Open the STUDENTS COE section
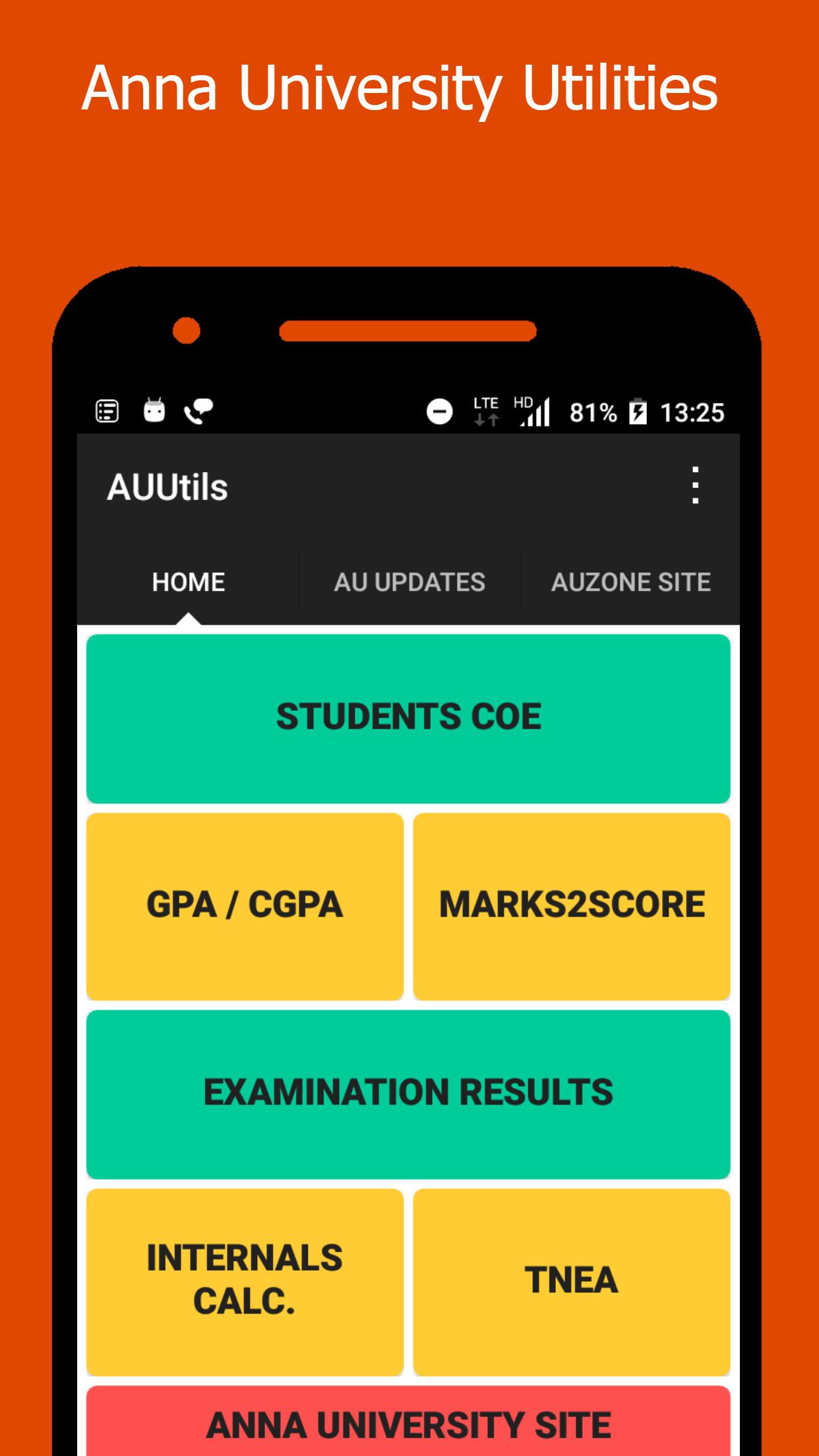 (409, 716)
